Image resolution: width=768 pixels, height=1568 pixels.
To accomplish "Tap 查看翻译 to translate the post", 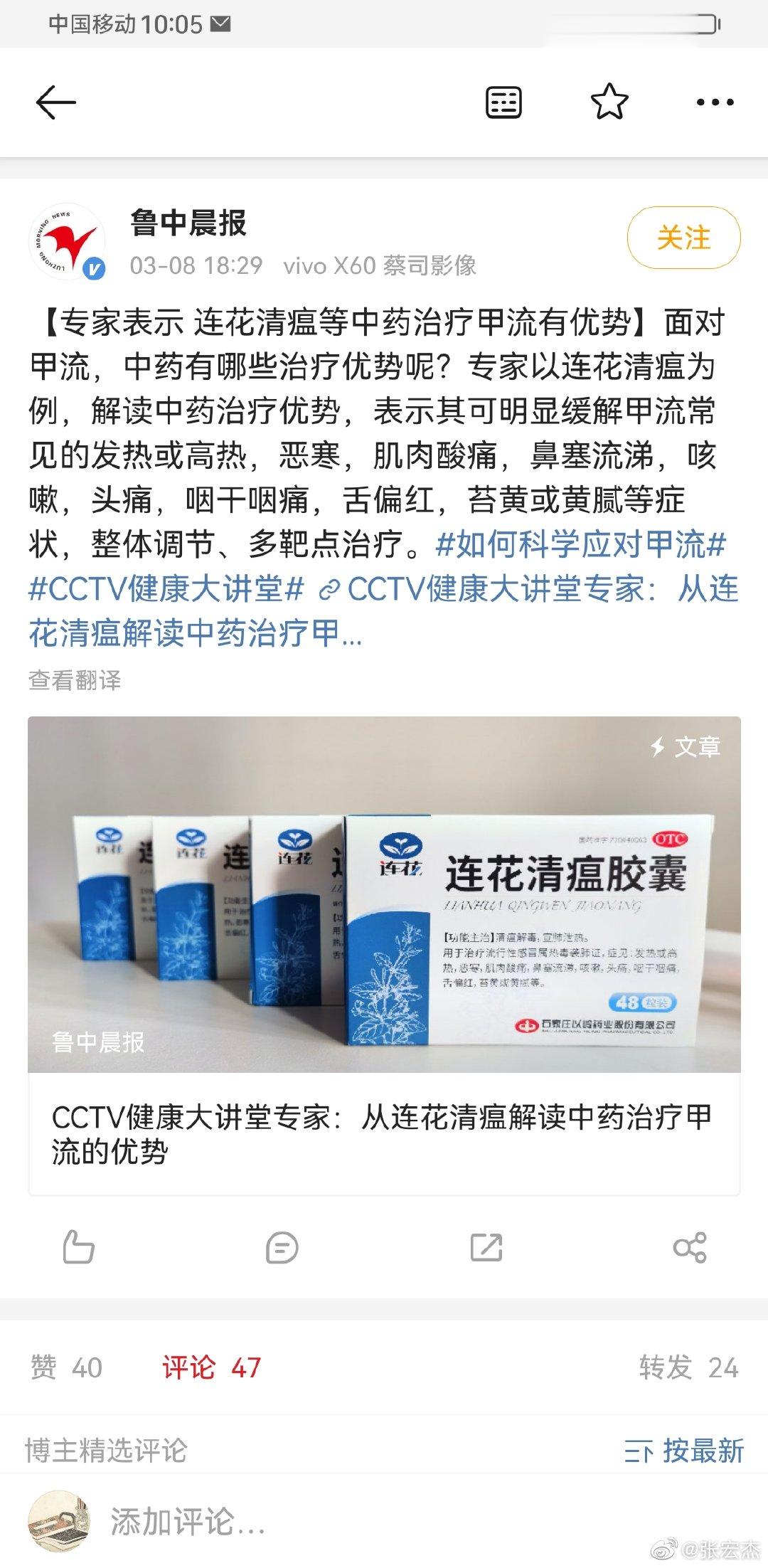I will pos(75,680).
